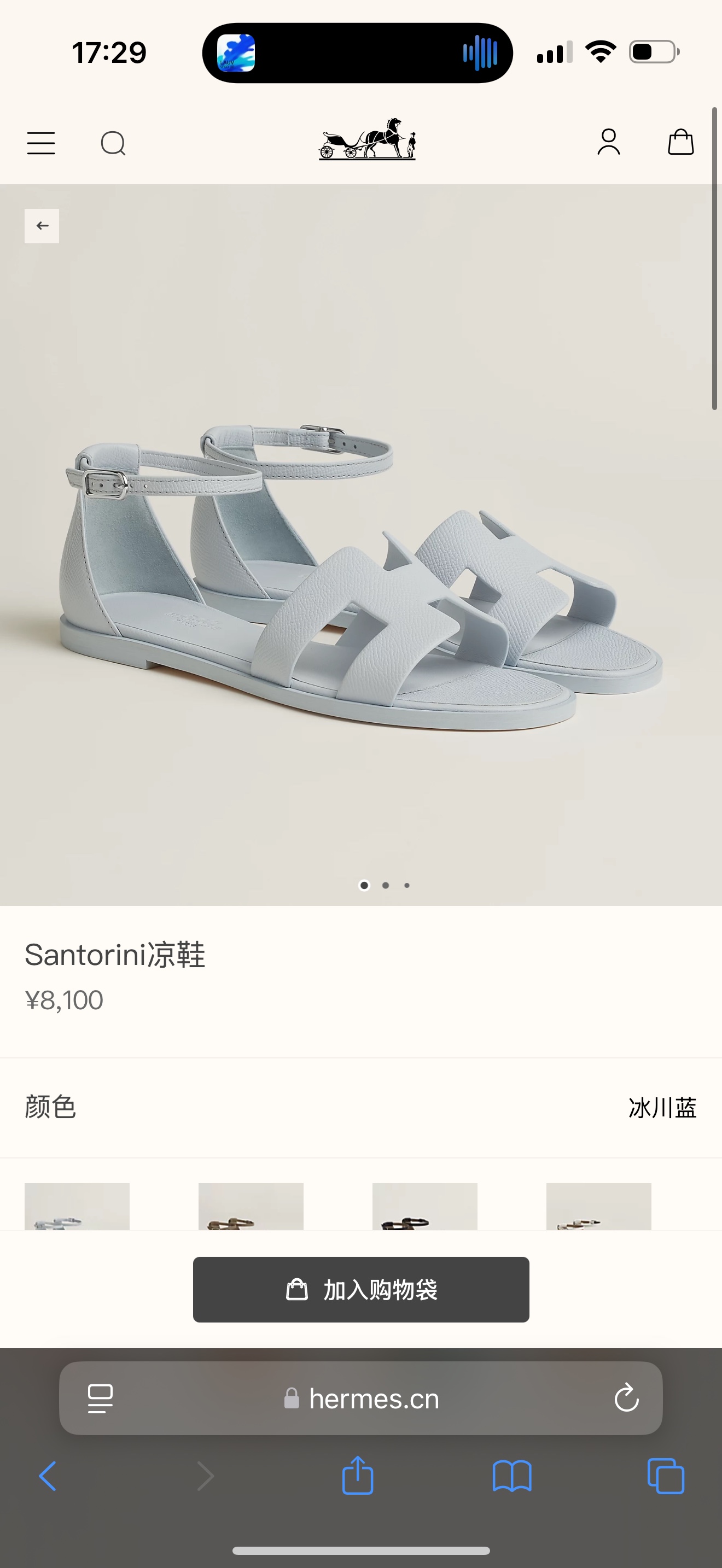Choose the black sandal color swatch

click(425, 1207)
